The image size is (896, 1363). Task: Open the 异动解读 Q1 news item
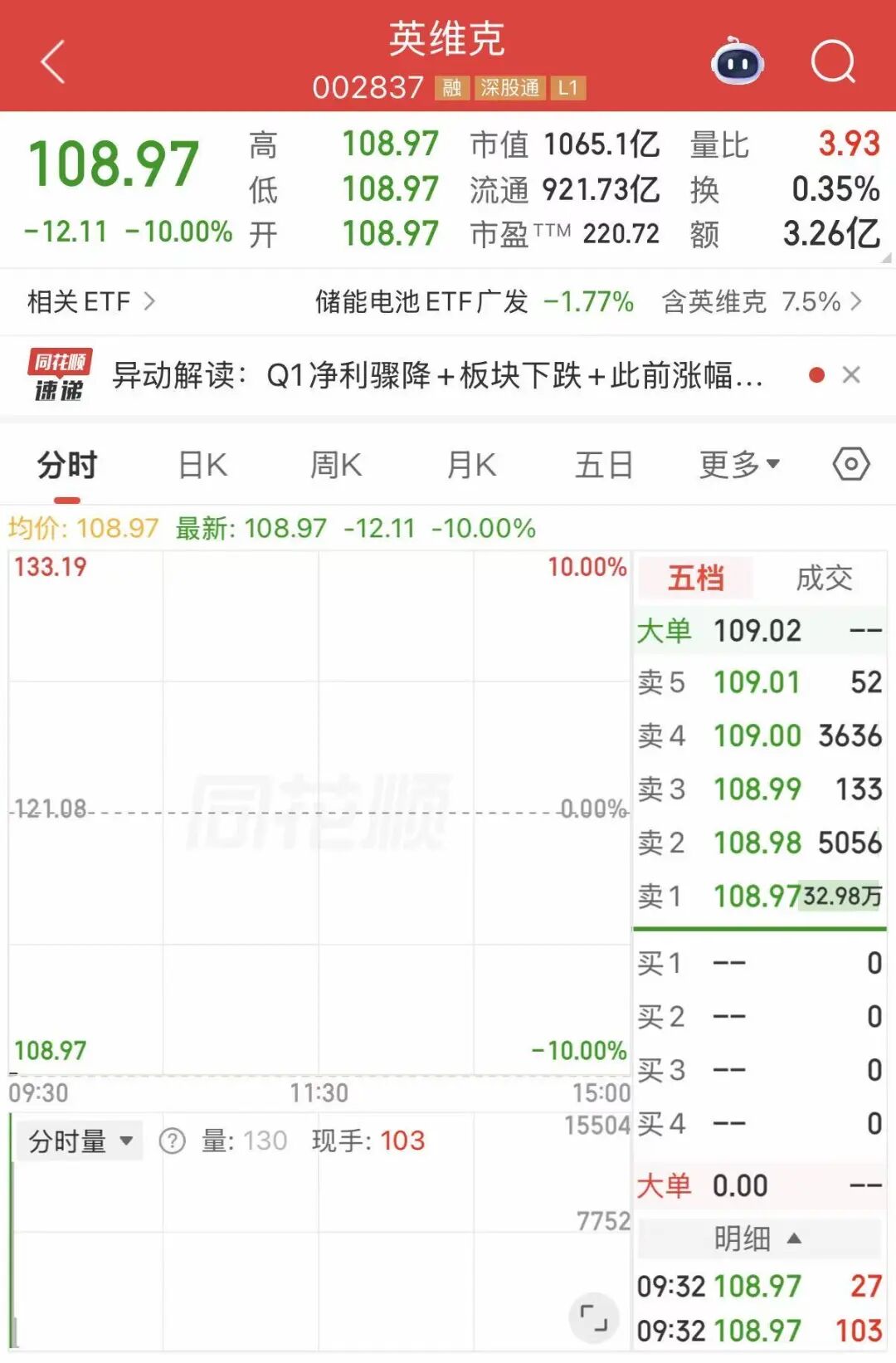(431, 375)
